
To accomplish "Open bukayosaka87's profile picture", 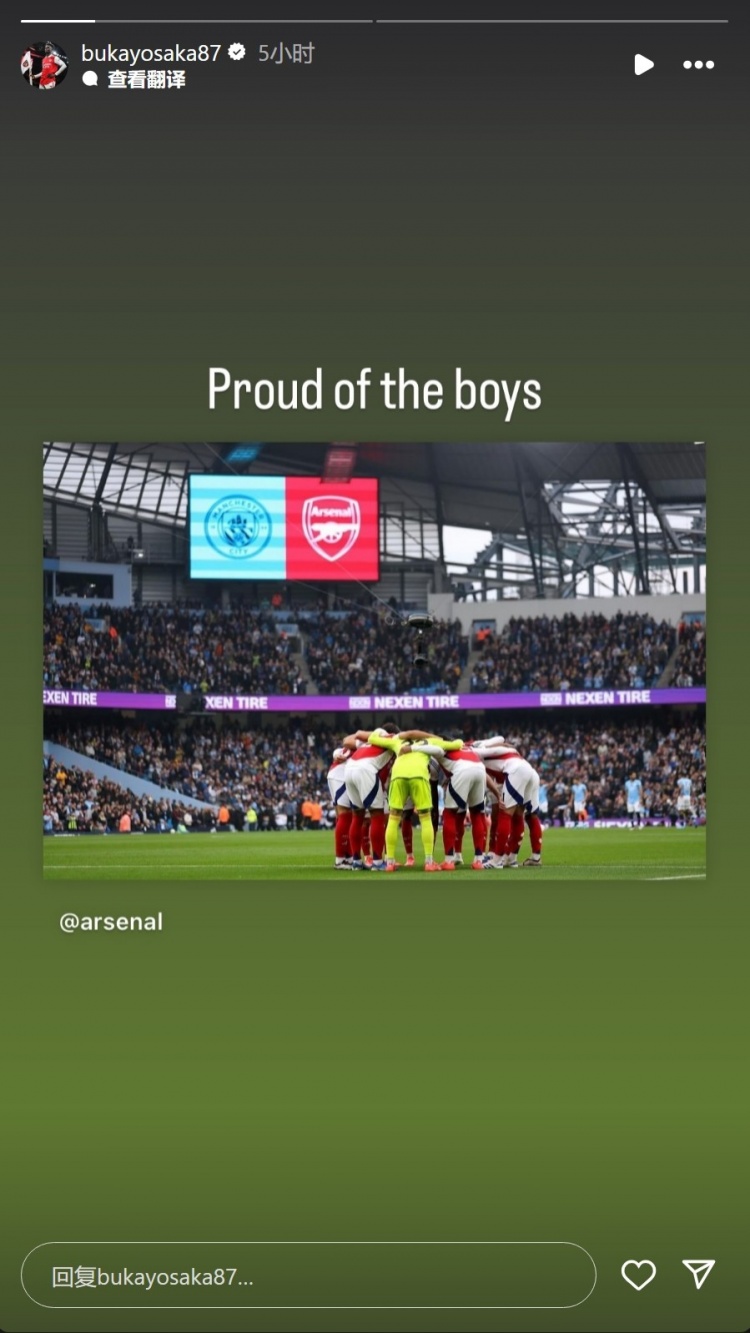I will [x=44, y=65].
